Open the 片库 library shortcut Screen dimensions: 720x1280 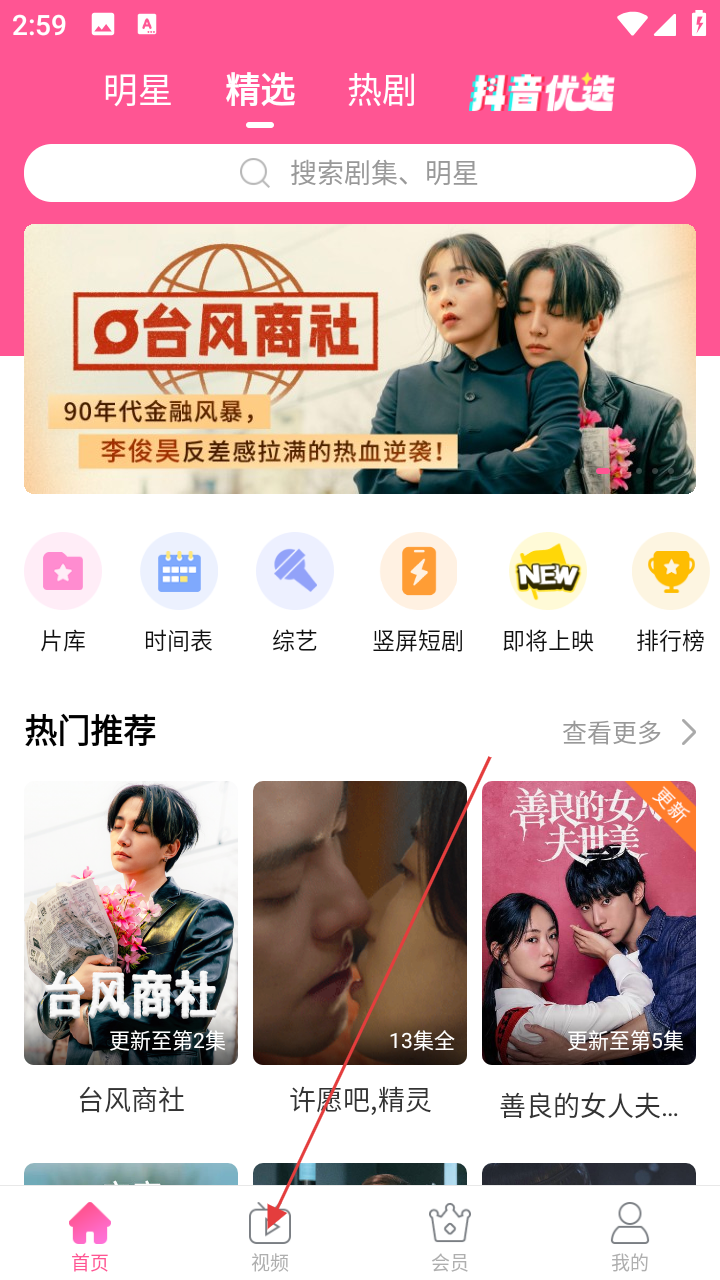pos(63,592)
